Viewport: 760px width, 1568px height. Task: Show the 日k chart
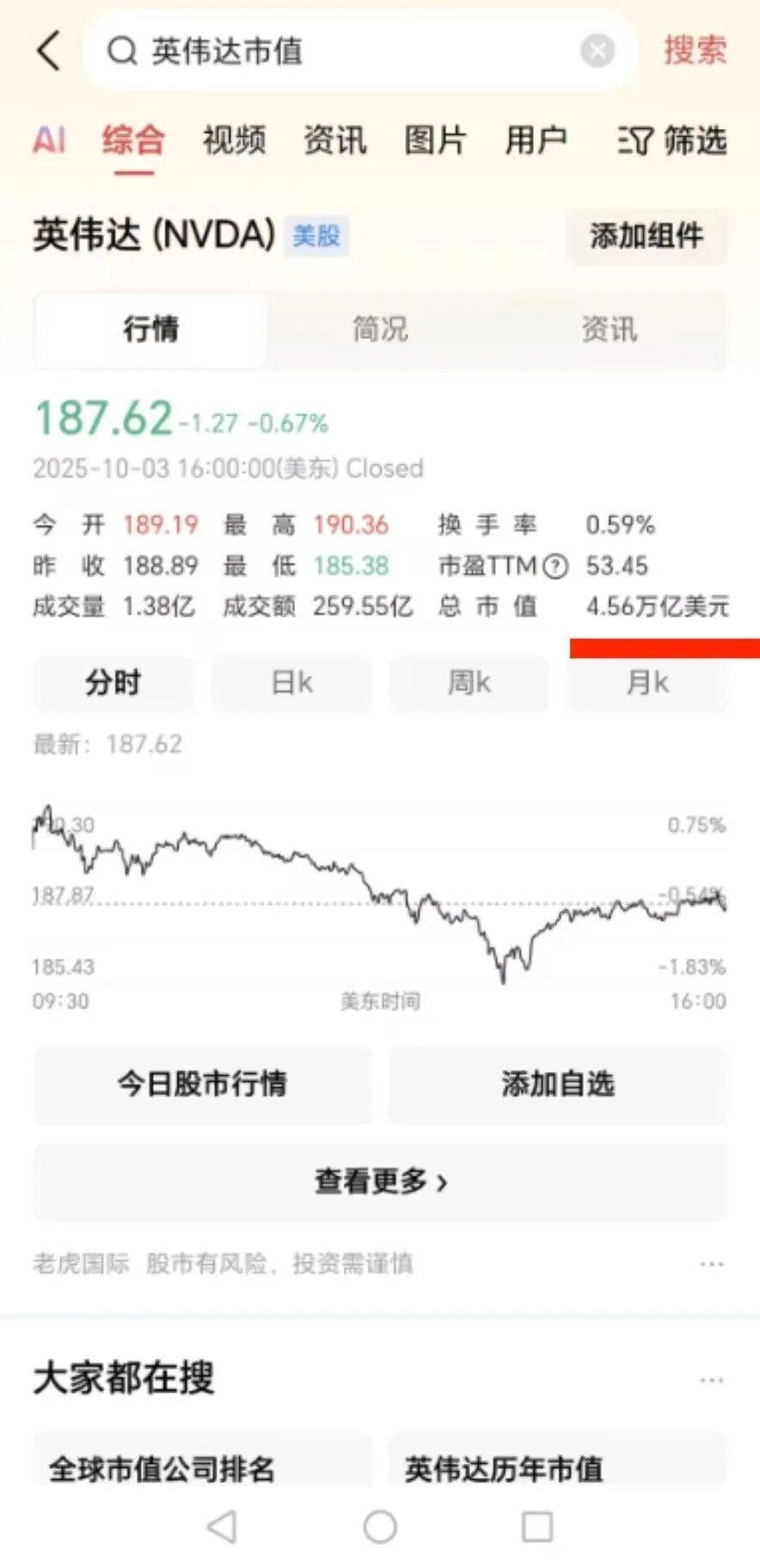291,683
